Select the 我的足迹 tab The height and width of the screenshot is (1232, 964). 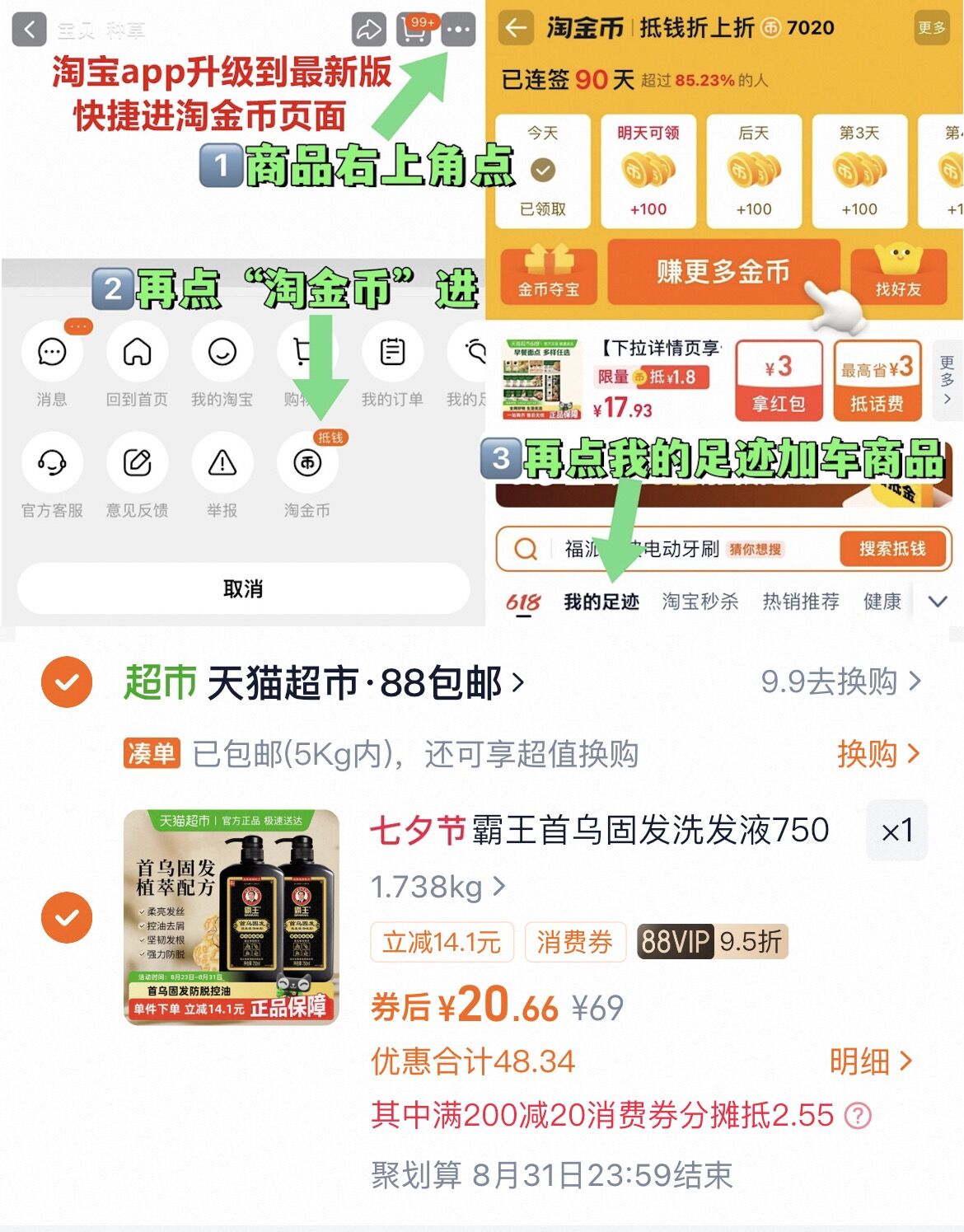[x=601, y=602]
